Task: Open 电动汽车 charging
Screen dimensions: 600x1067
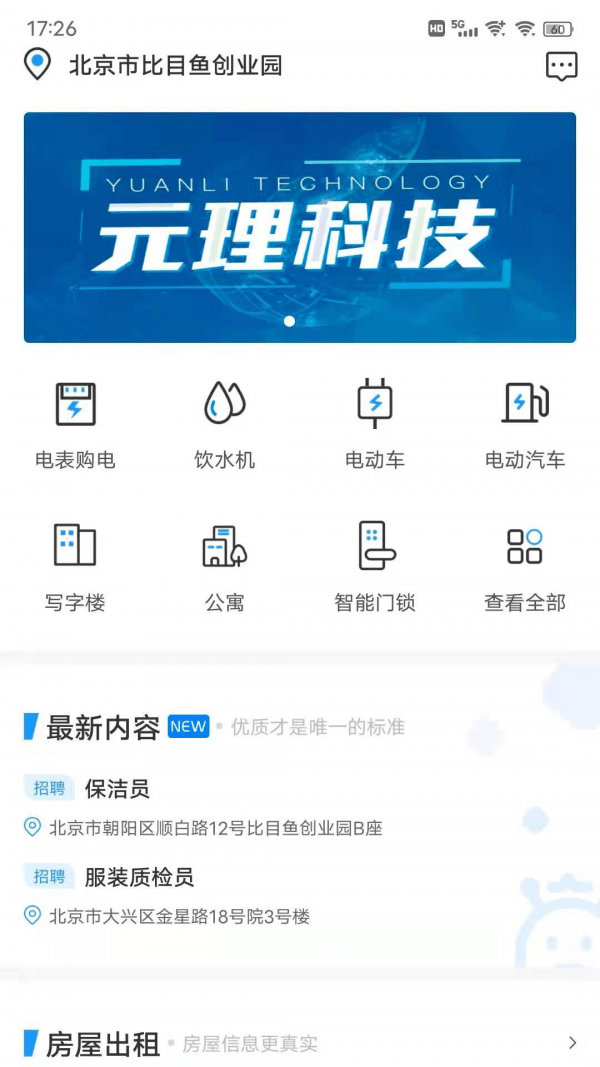Action: (525, 424)
